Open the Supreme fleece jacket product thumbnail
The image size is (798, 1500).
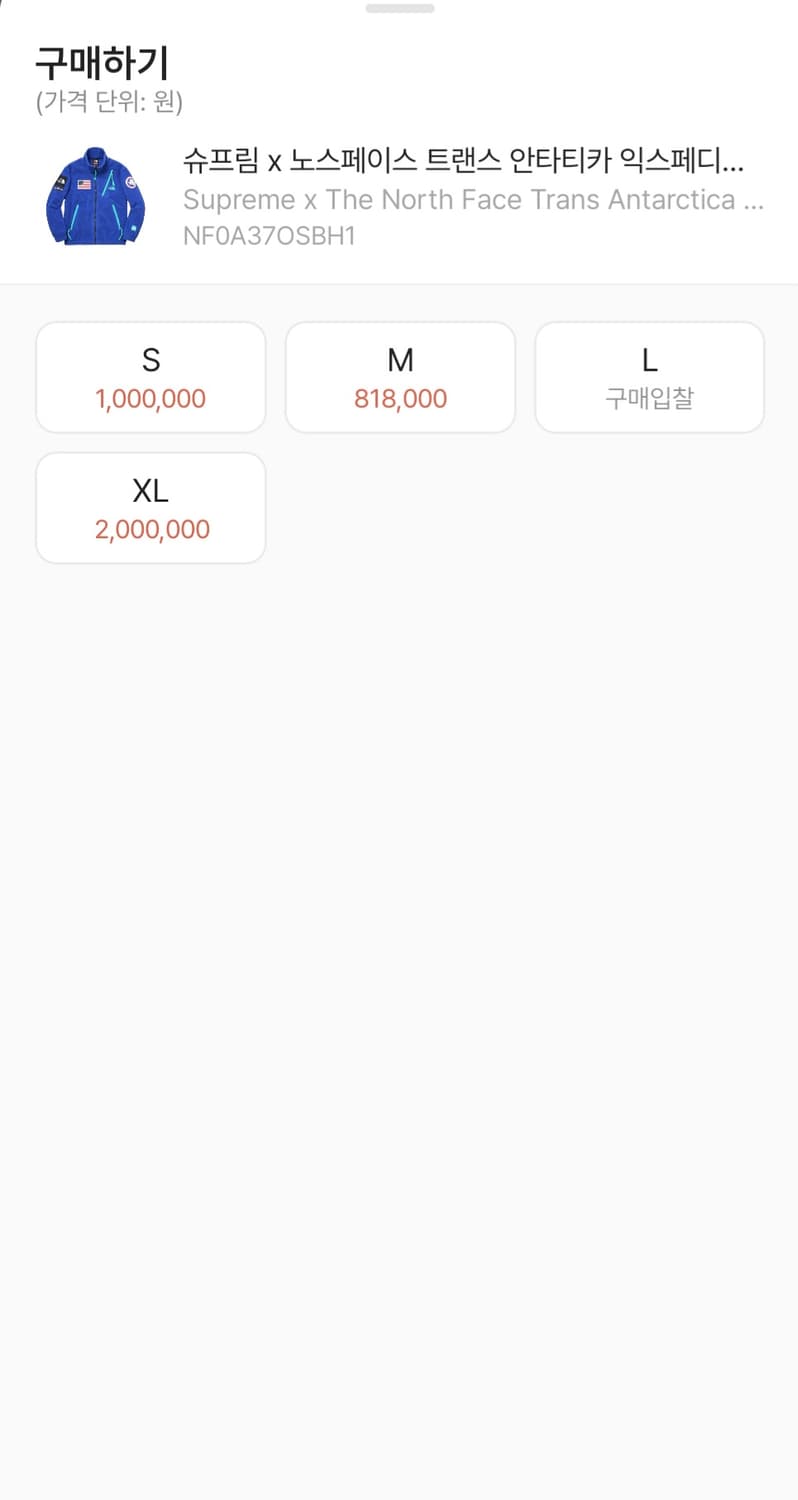pyautogui.click(x=93, y=198)
